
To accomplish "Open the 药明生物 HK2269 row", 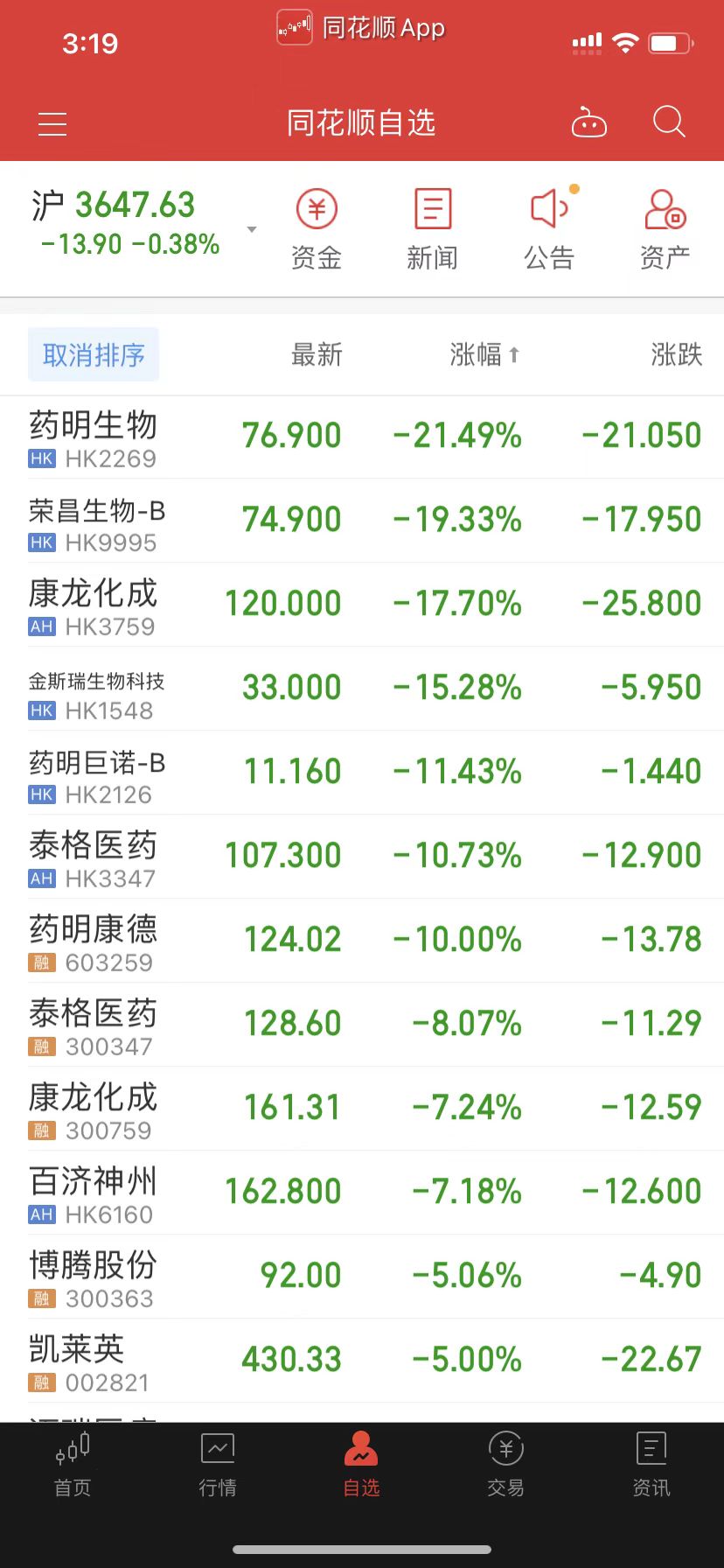I will point(362,437).
